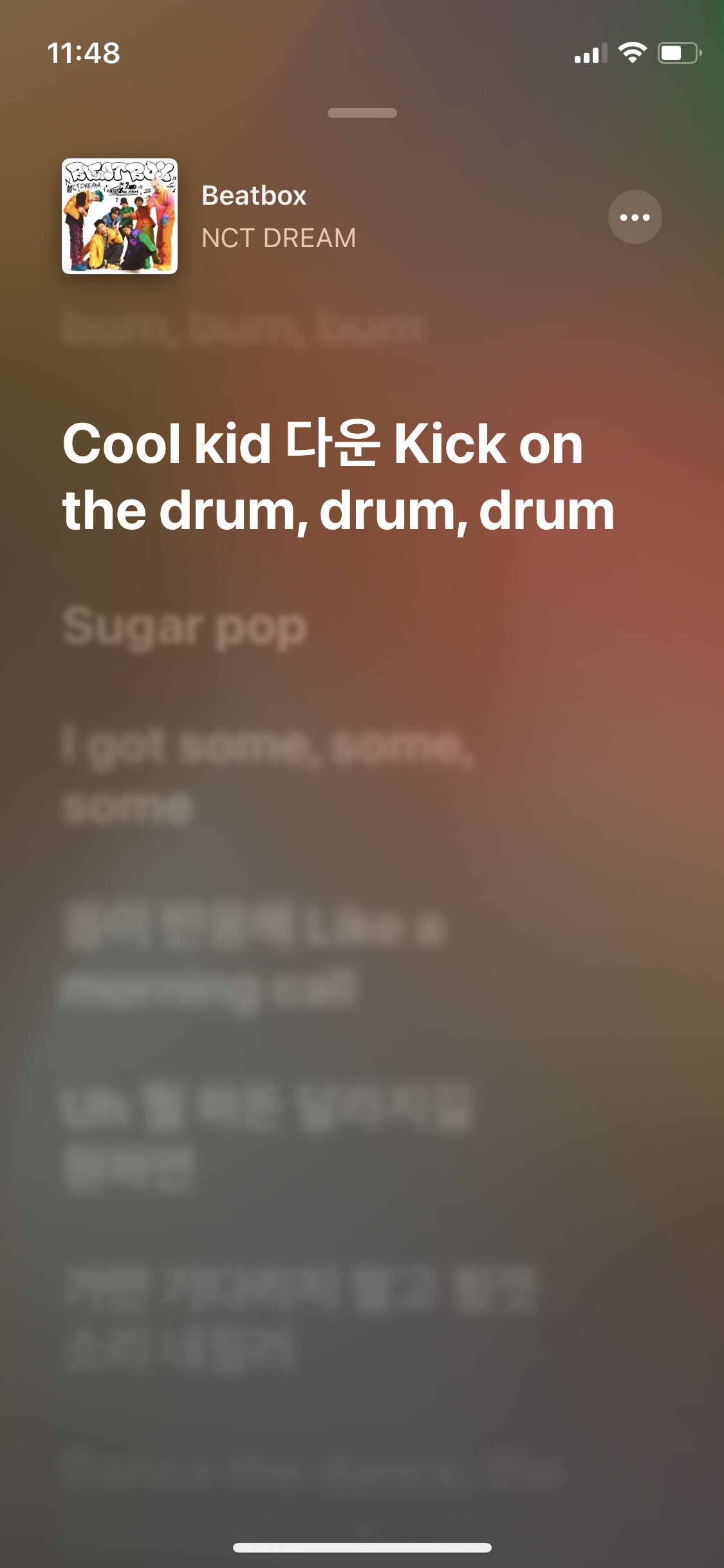Go back to the "bum, bum, bum" lyric
Screen dimensions: 724x1568
(x=243, y=328)
